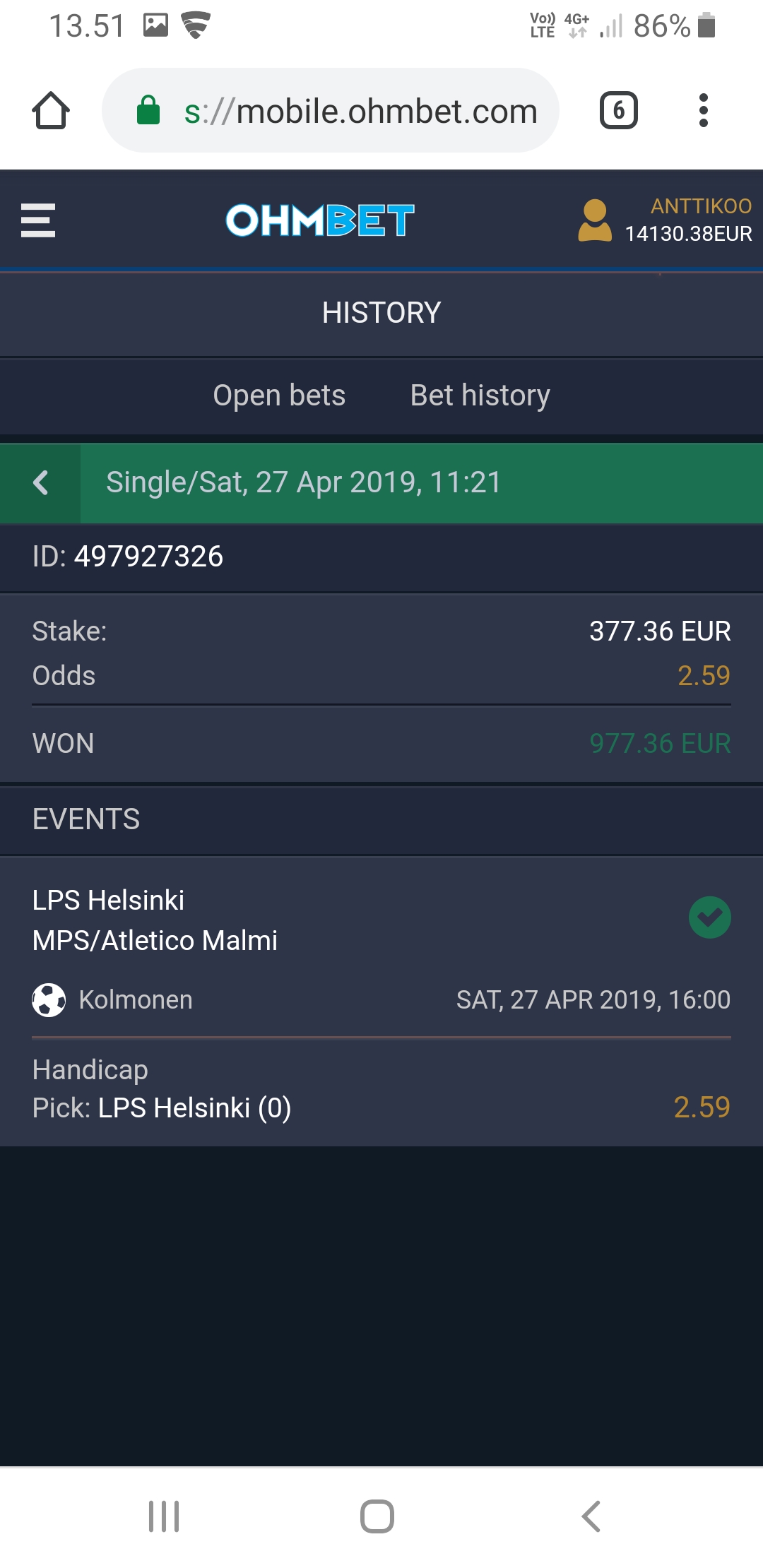The width and height of the screenshot is (763, 1568).
Task: Open the browser tab switcher
Action: pyautogui.click(x=618, y=111)
